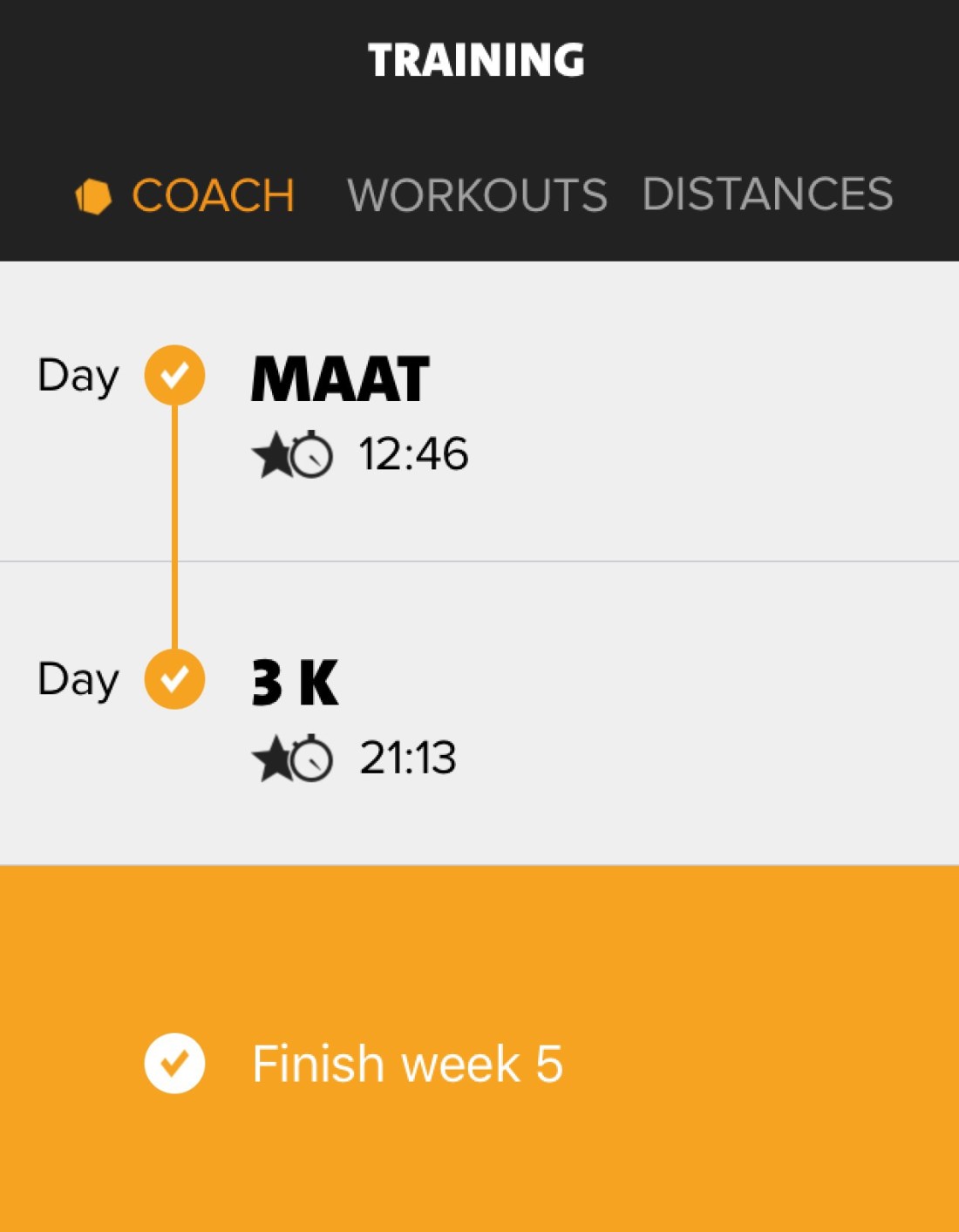Switch to the Workouts tab

tap(477, 195)
